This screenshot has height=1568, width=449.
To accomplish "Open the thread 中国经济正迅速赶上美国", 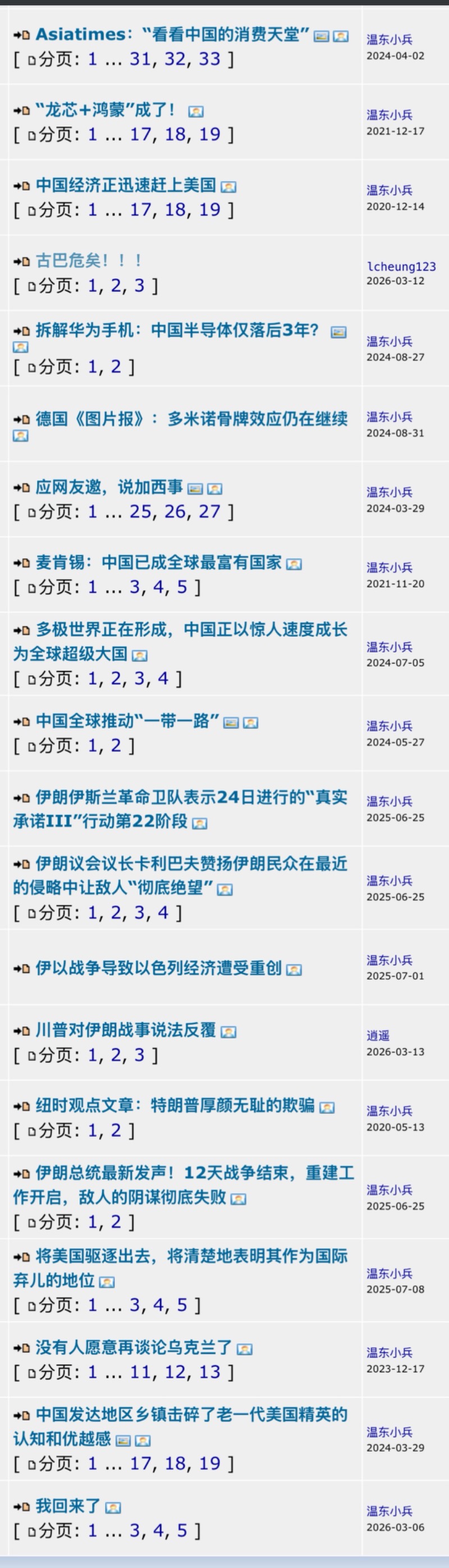I will click(x=126, y=185).
